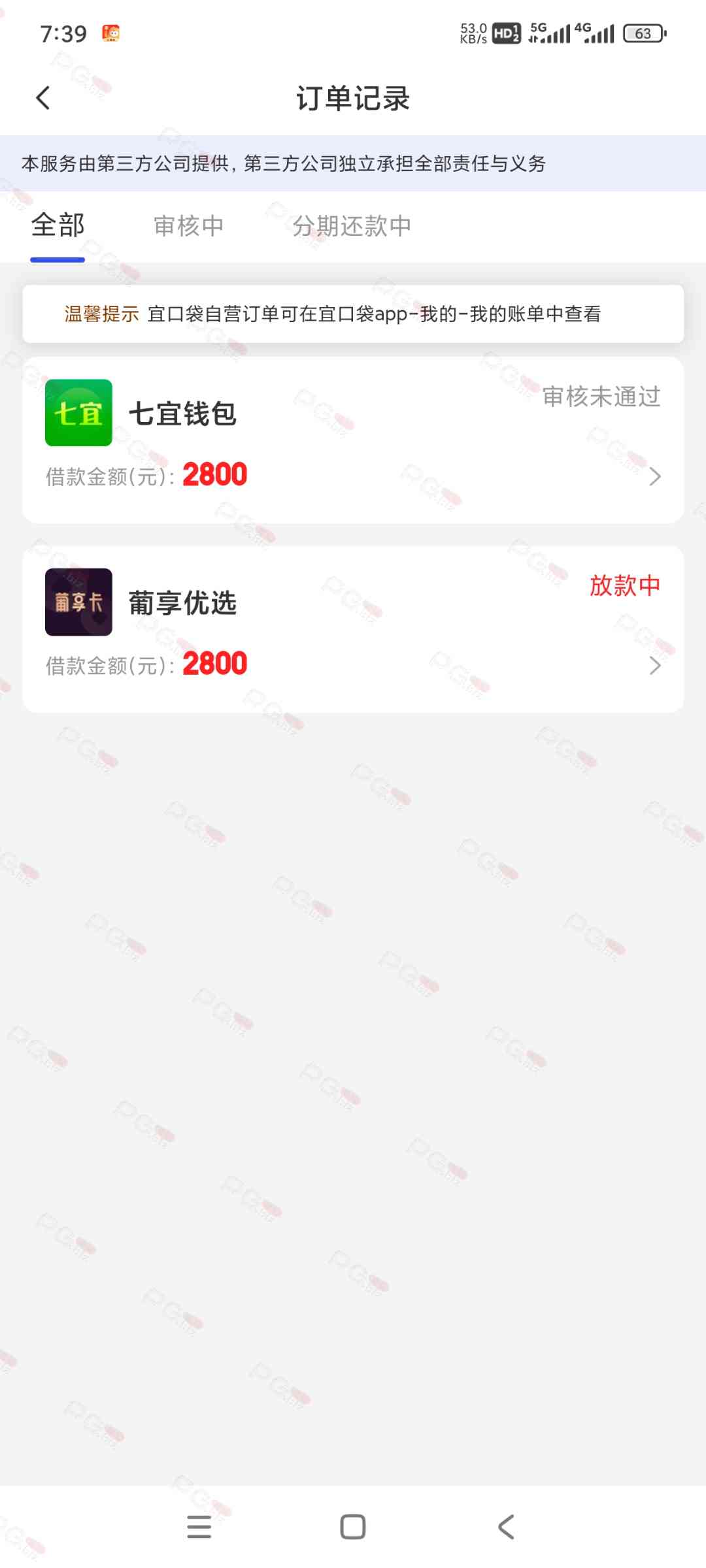The width and height of the screenshot is (706, 1568).
Task: Show orders under 分期还款中
Action: click(351, 226)
